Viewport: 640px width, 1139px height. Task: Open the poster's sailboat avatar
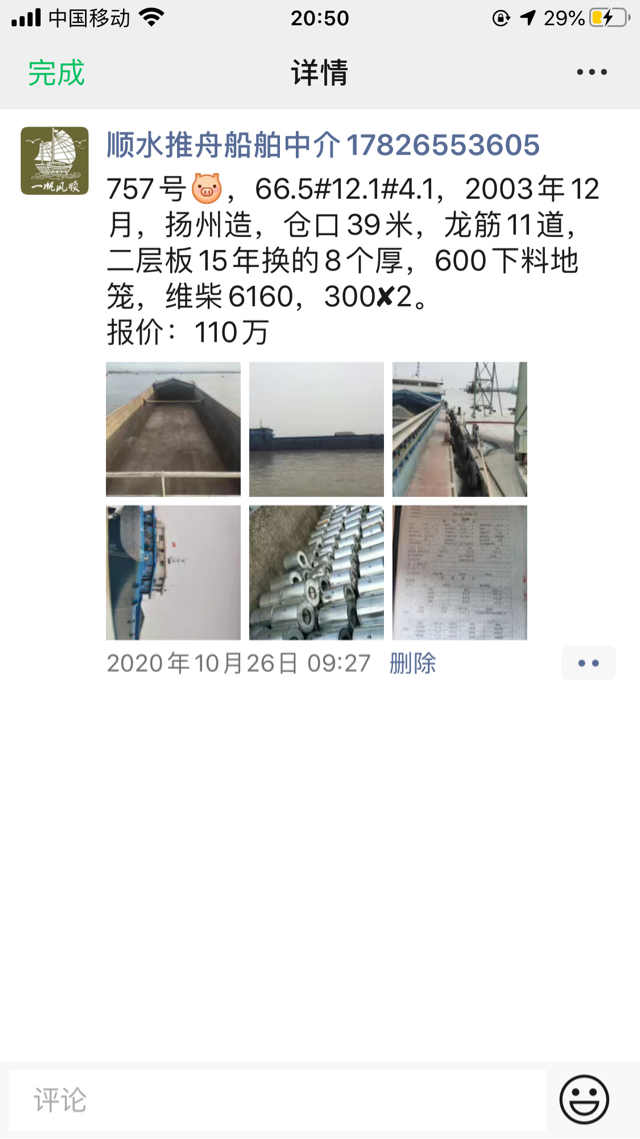coord(55,160)
